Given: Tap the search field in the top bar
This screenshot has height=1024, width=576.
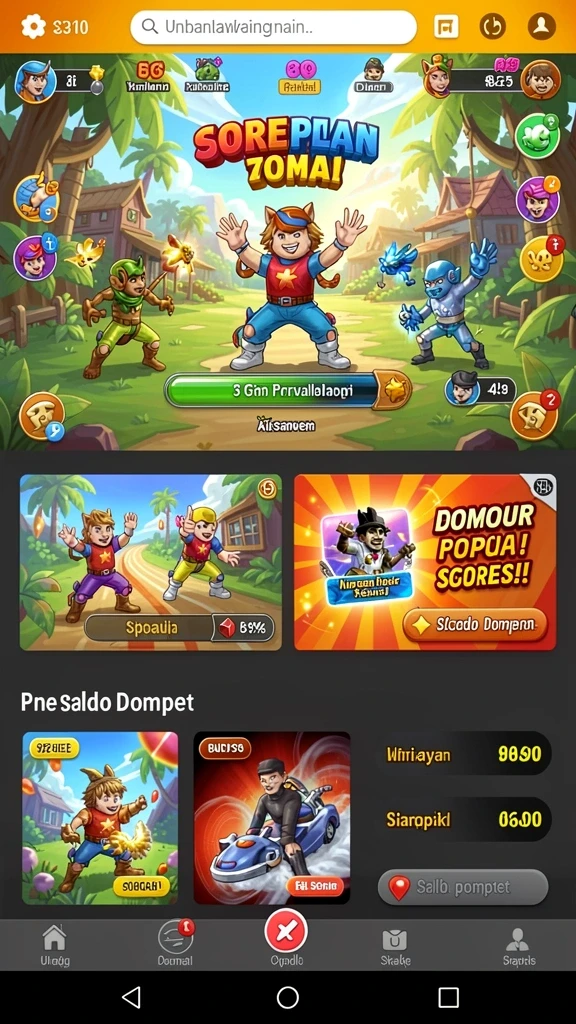Looking at the screenshot, I should click(x=273, y=27).
